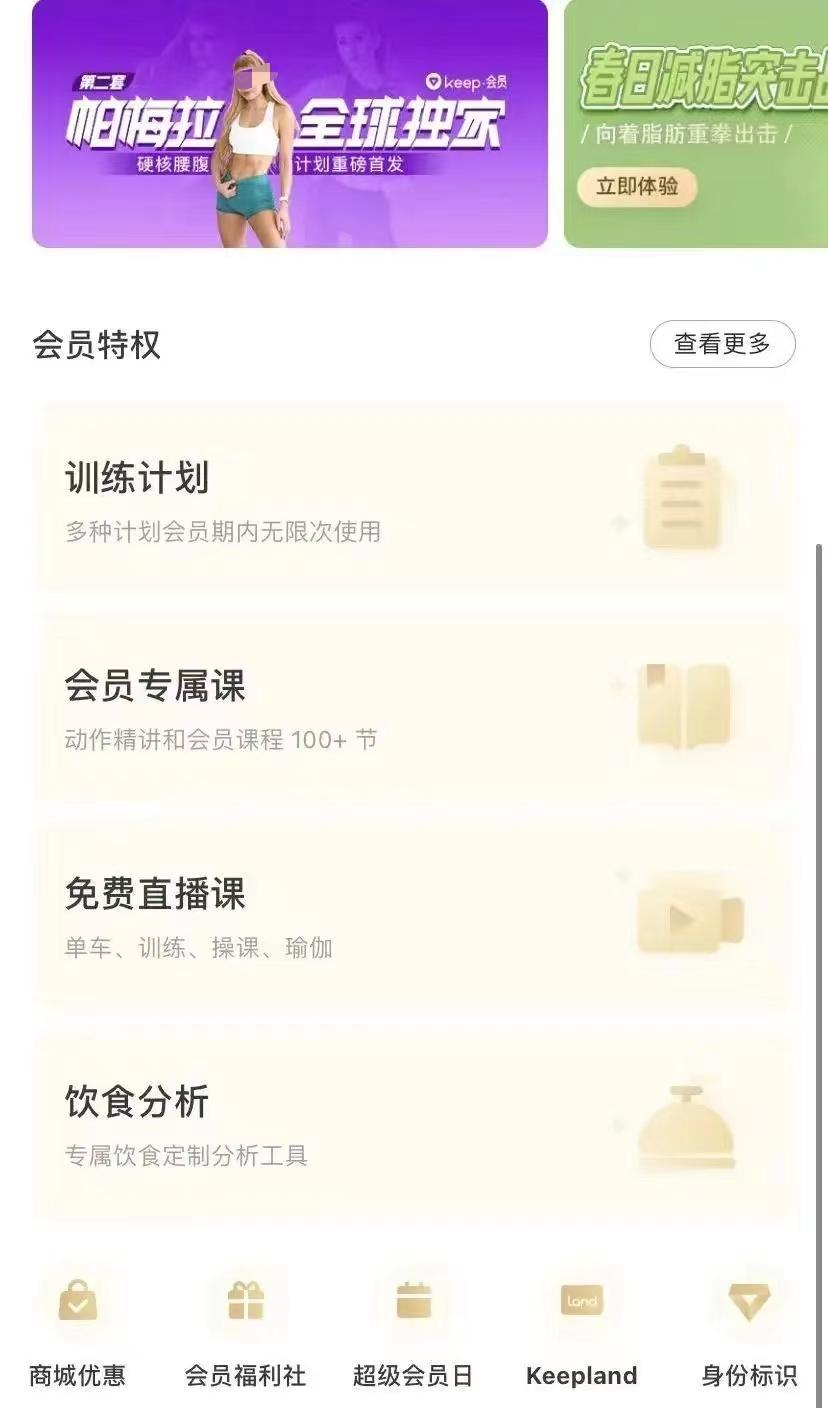Image resolution: width=828 pixels, height=1408 pixels.
Task: Open the 训练计划 privilege card
Action: click(416, 499)
